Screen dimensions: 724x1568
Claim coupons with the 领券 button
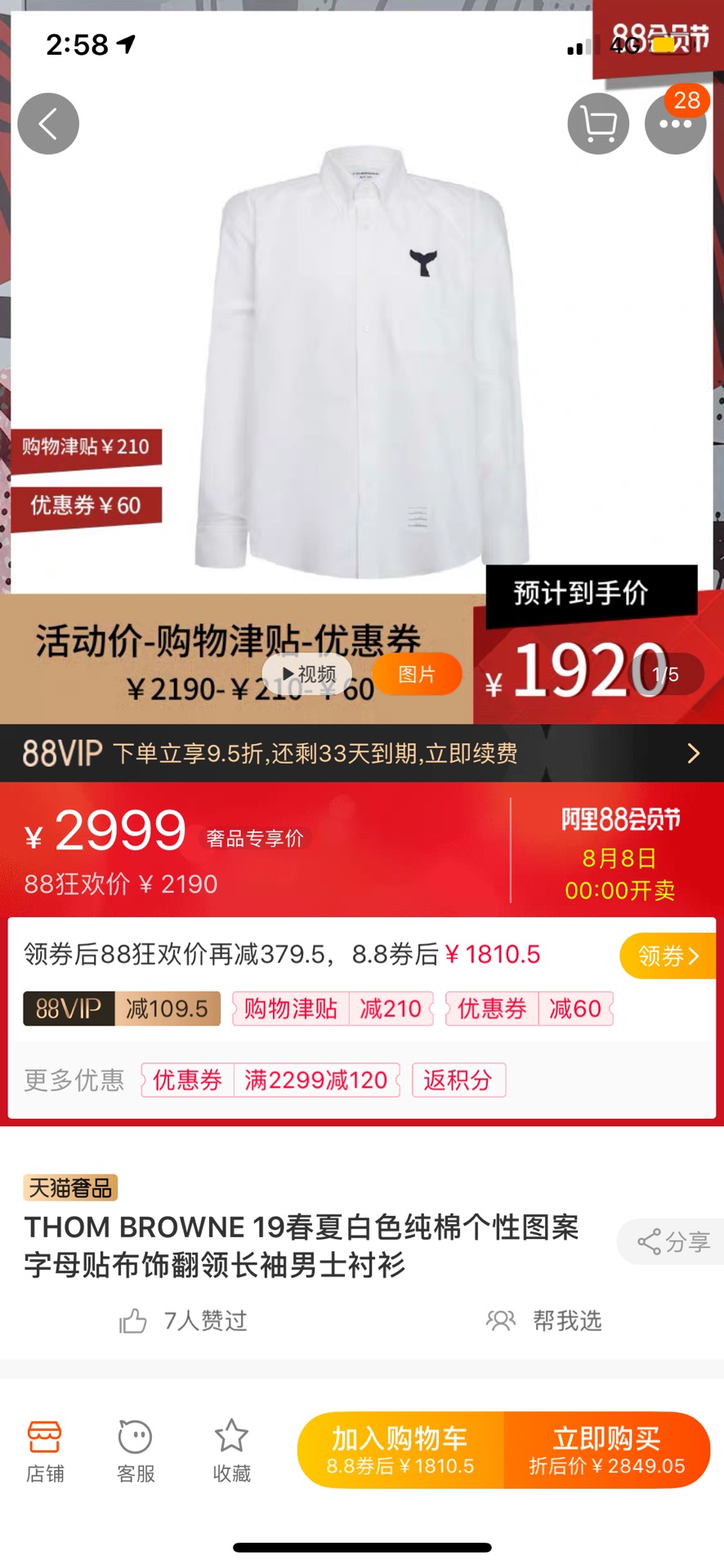(667, 955)
